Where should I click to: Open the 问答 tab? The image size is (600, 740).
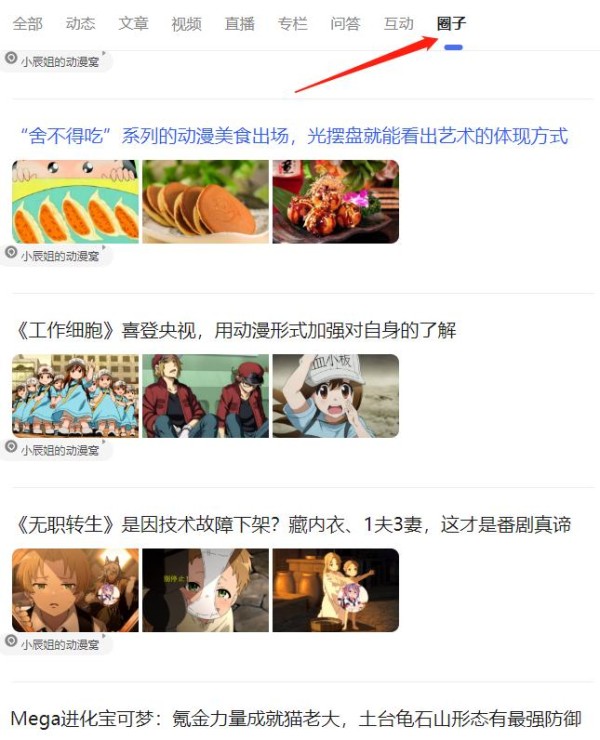click(x=345, y=23)
